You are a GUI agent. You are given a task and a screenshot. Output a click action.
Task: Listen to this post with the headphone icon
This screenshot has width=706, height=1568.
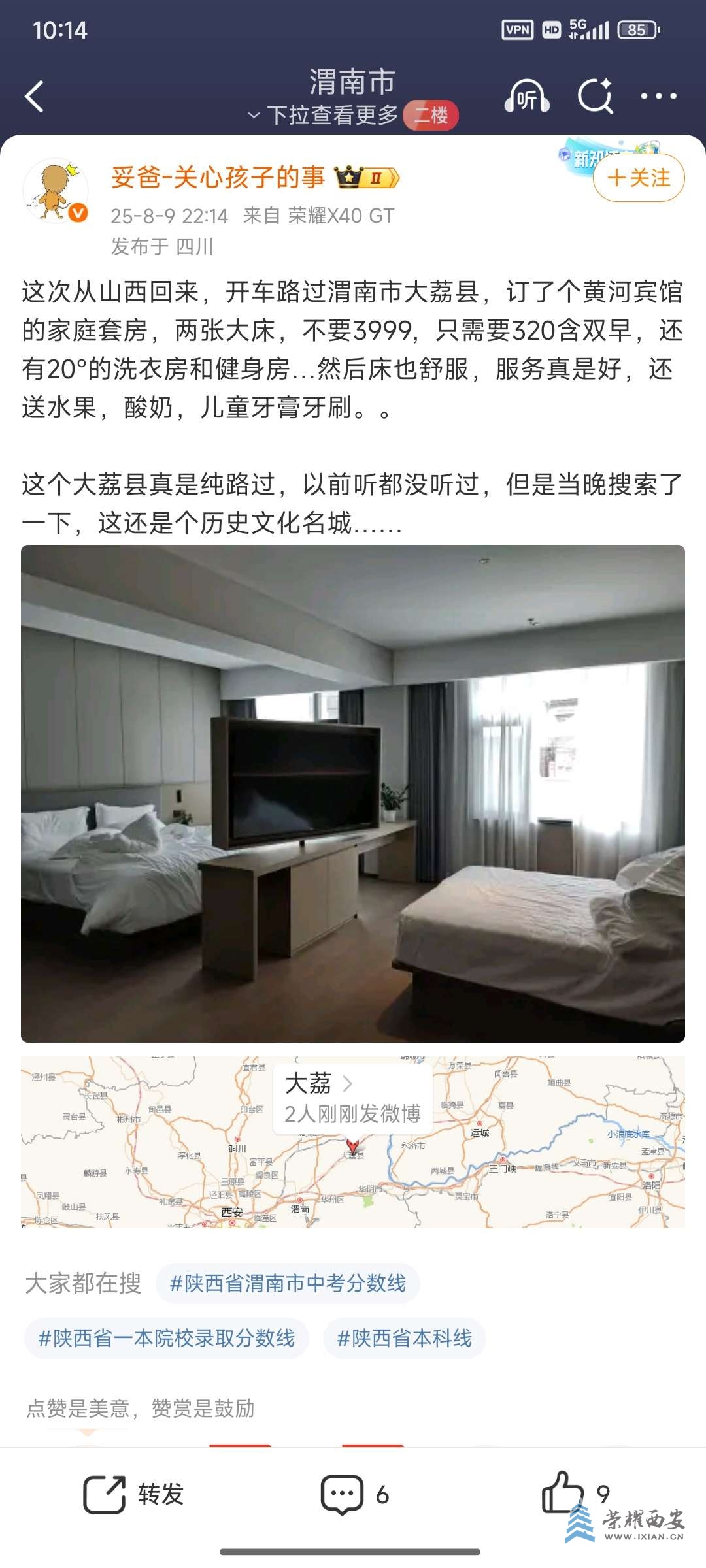click(527, 97)
